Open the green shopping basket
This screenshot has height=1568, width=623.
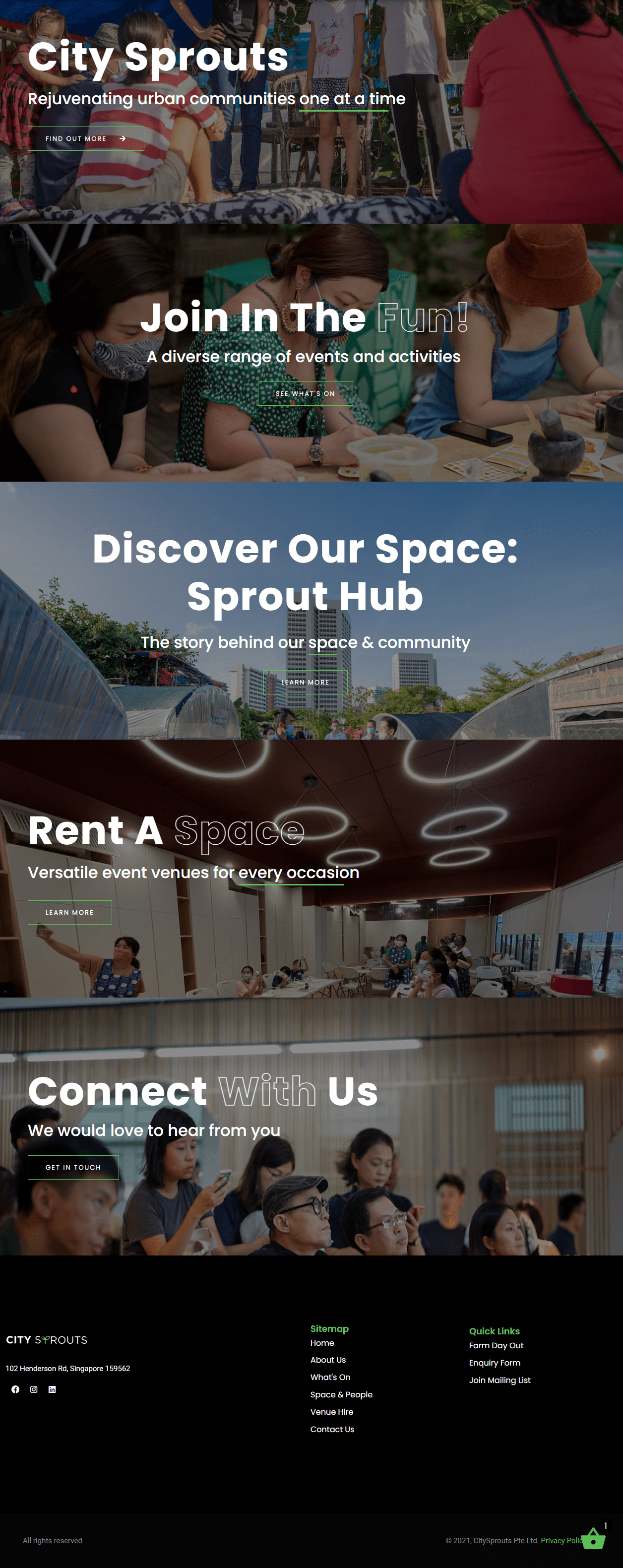point(593,1539)
